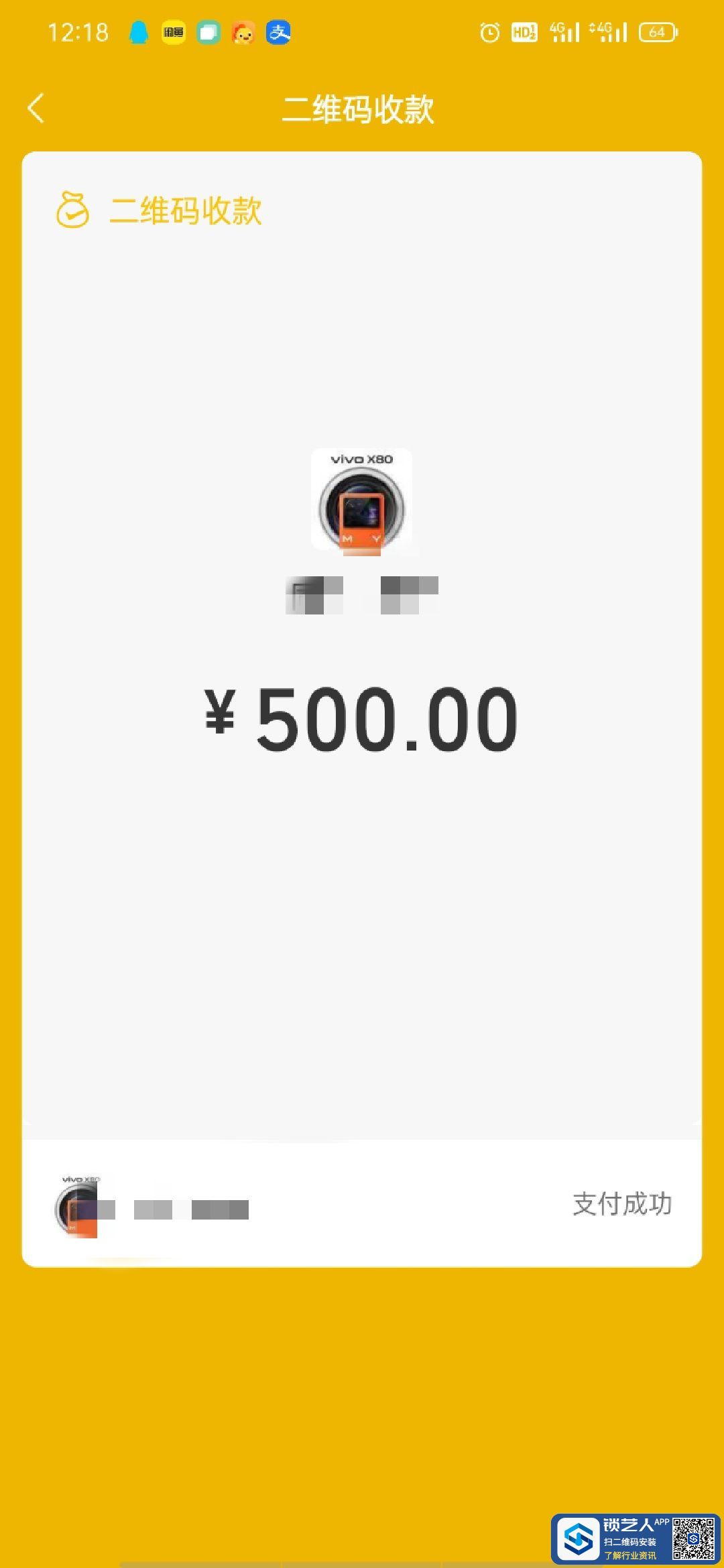Go back from the 二维码收款 page
Viewport: 724px width, 1568px height.
tap(36, 109)
